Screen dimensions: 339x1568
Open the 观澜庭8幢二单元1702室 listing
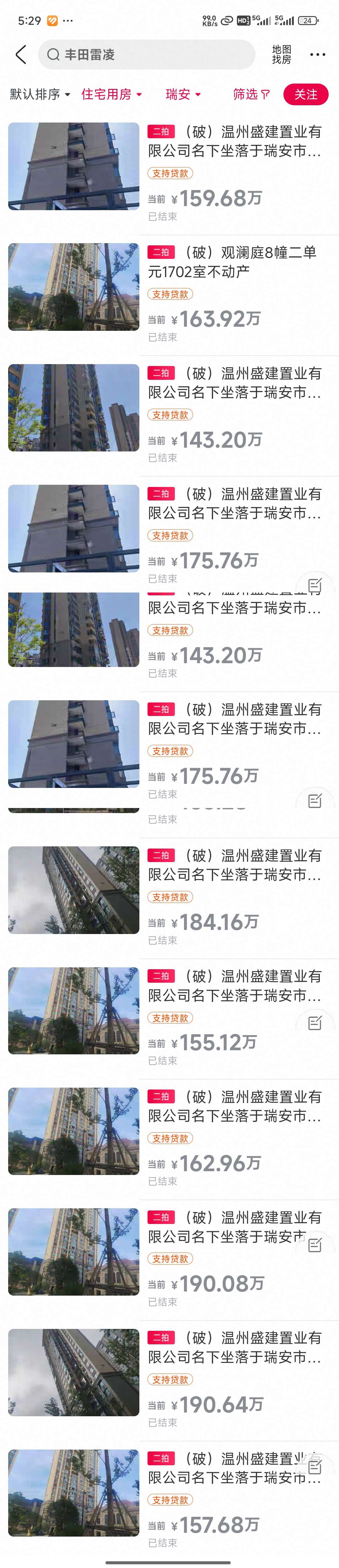(x=234, y=262)
